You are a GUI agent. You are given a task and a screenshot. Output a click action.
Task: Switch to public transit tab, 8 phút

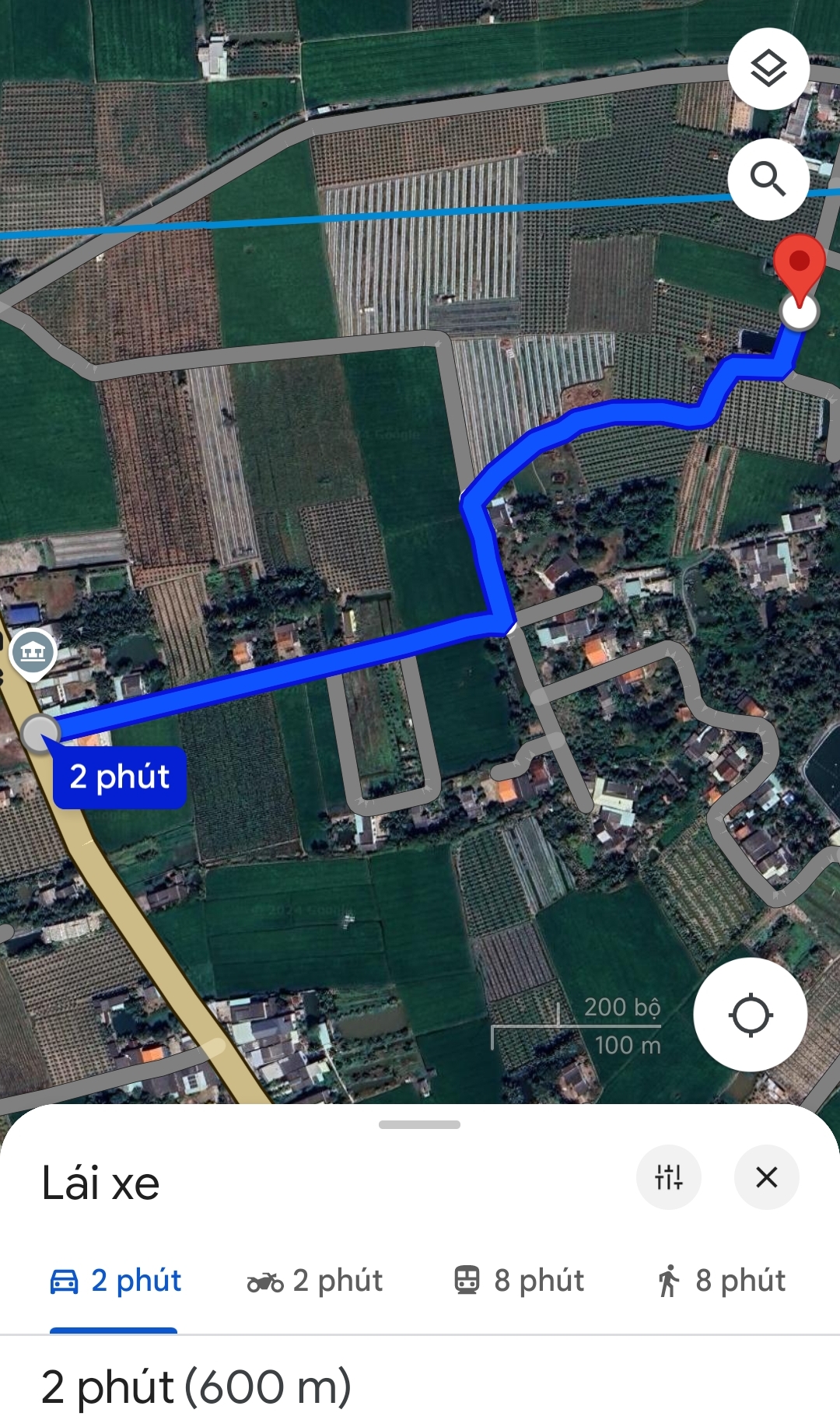(519, 1280)
